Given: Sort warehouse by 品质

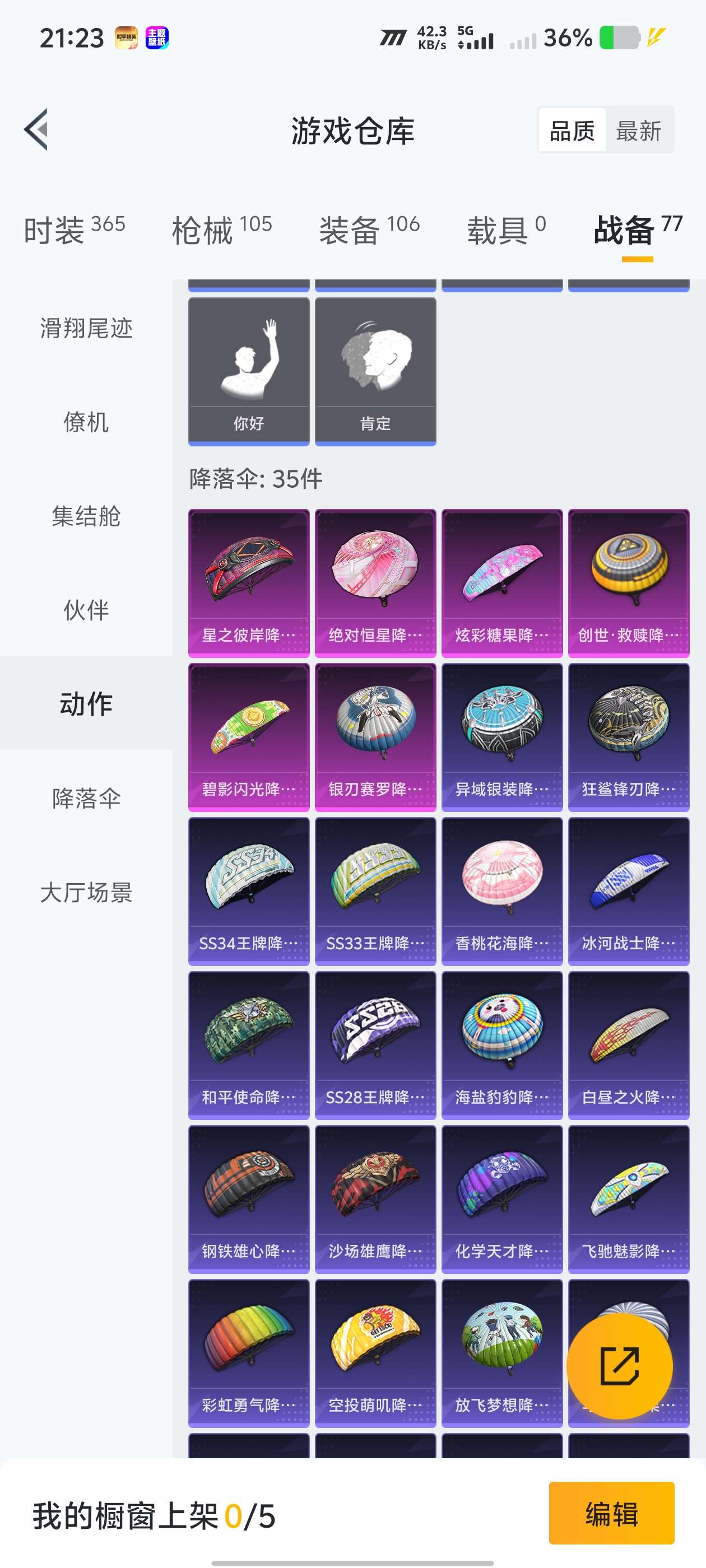Looking at the screenshot, I should 572,130.
